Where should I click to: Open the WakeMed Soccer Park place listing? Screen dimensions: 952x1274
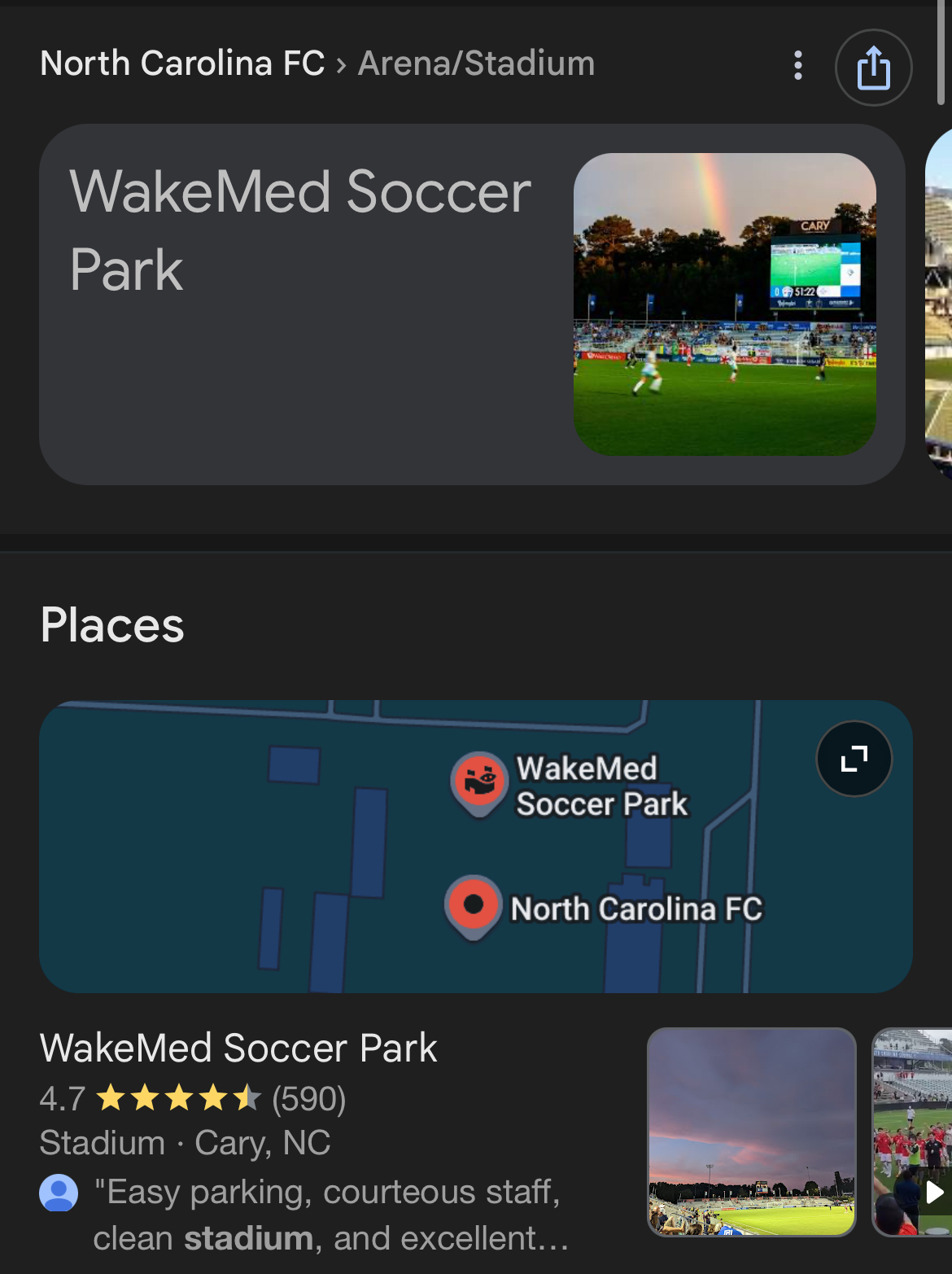tap(238, 1048)
